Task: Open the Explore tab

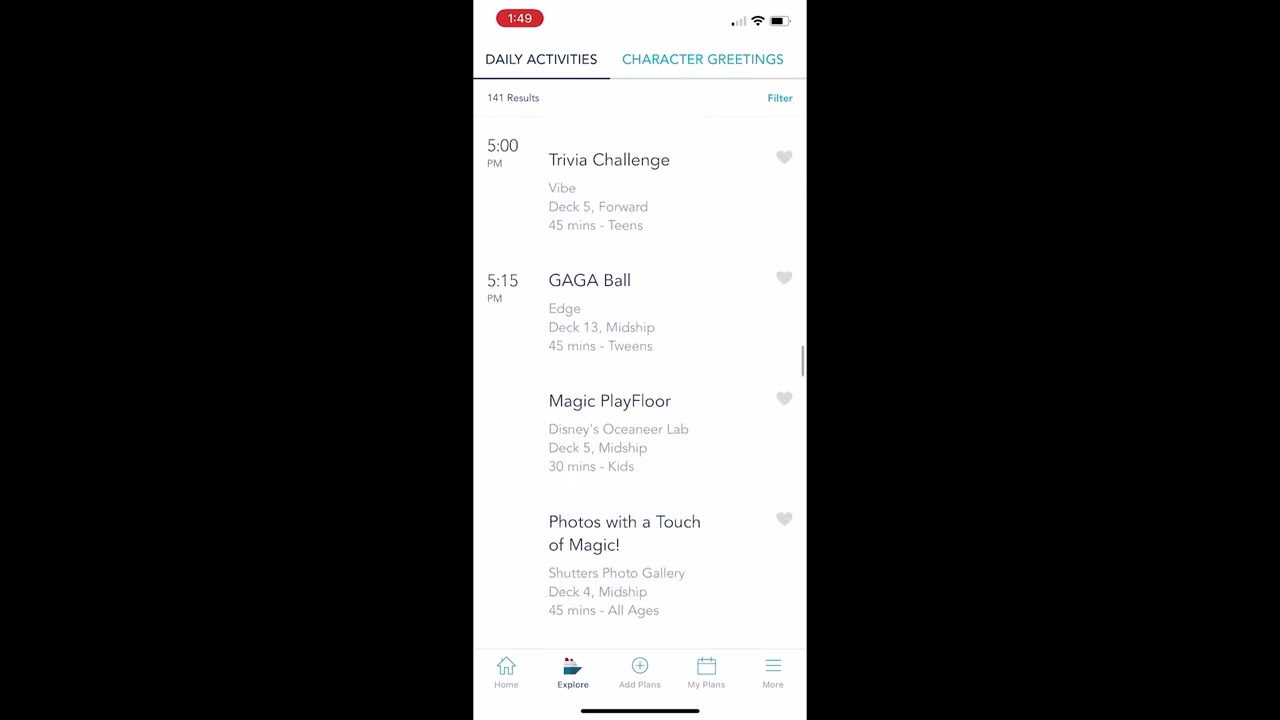Action: 573,673
